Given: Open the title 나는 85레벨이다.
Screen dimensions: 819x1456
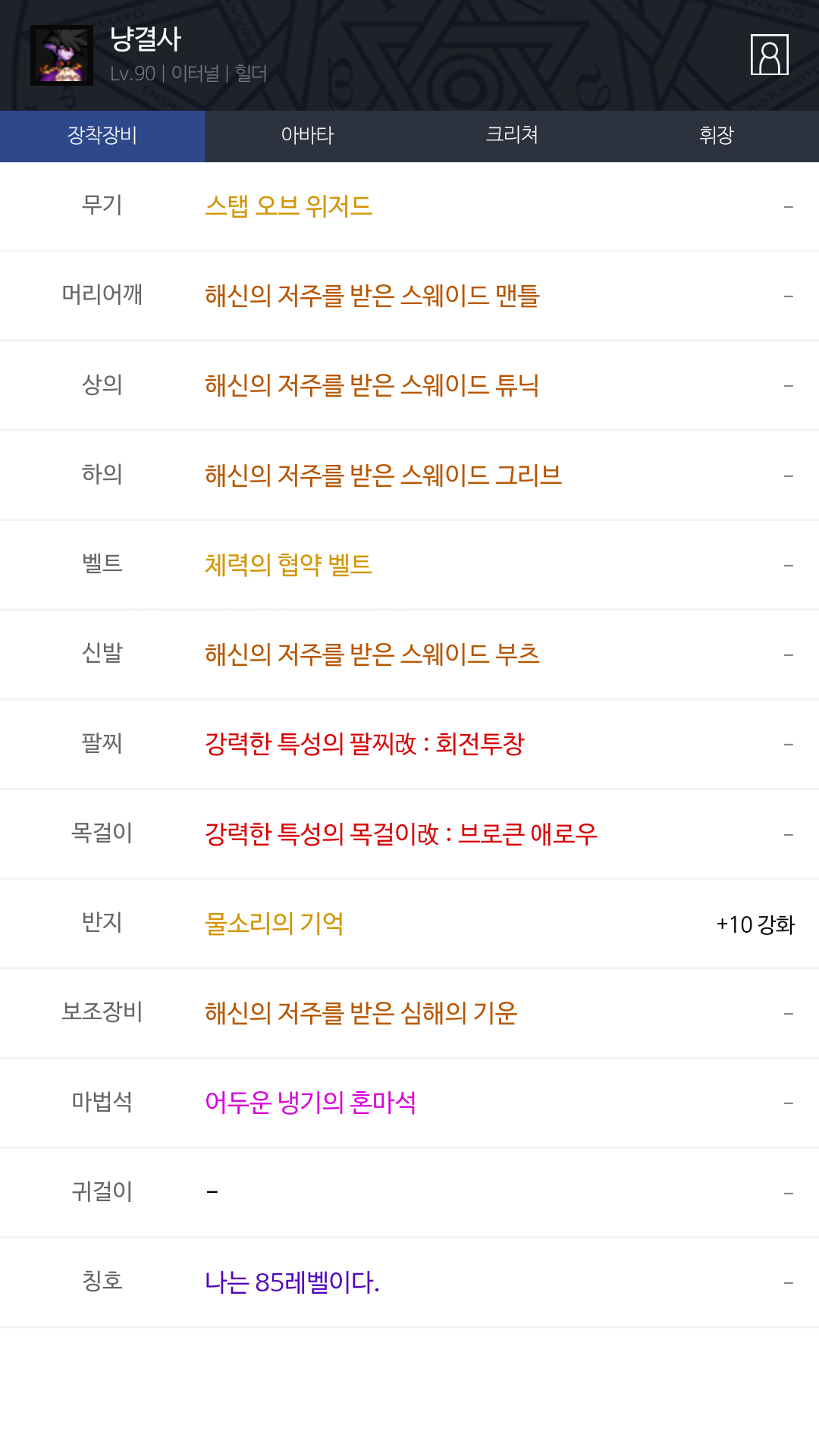Looking at the screenshot, I should pyautogui.click(x=292, y=1282).
